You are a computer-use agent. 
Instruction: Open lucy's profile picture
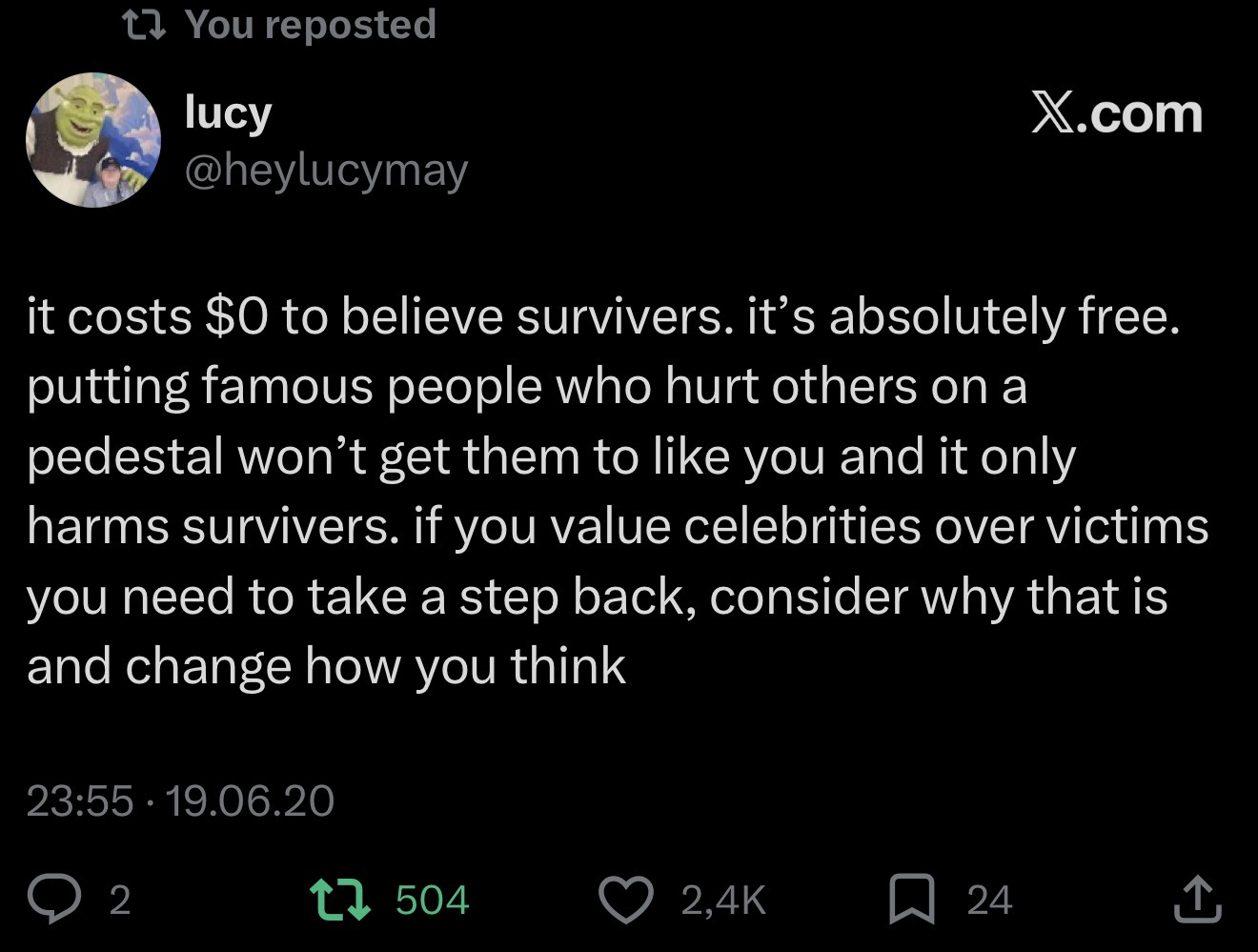pos(92,140)
